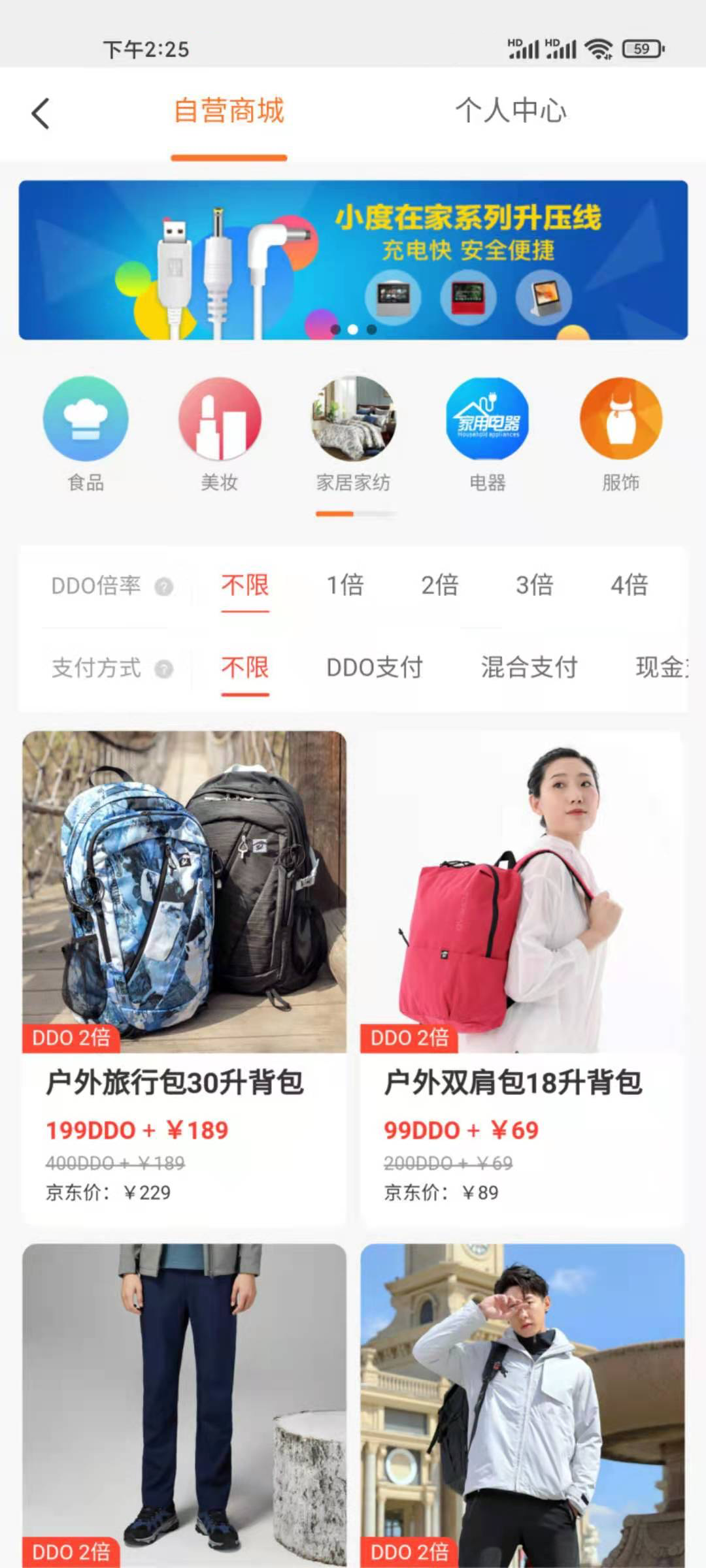Filter products by 3倍 DDO rate
This screenshot has height=1568, width=706.
tap(534, 585)
